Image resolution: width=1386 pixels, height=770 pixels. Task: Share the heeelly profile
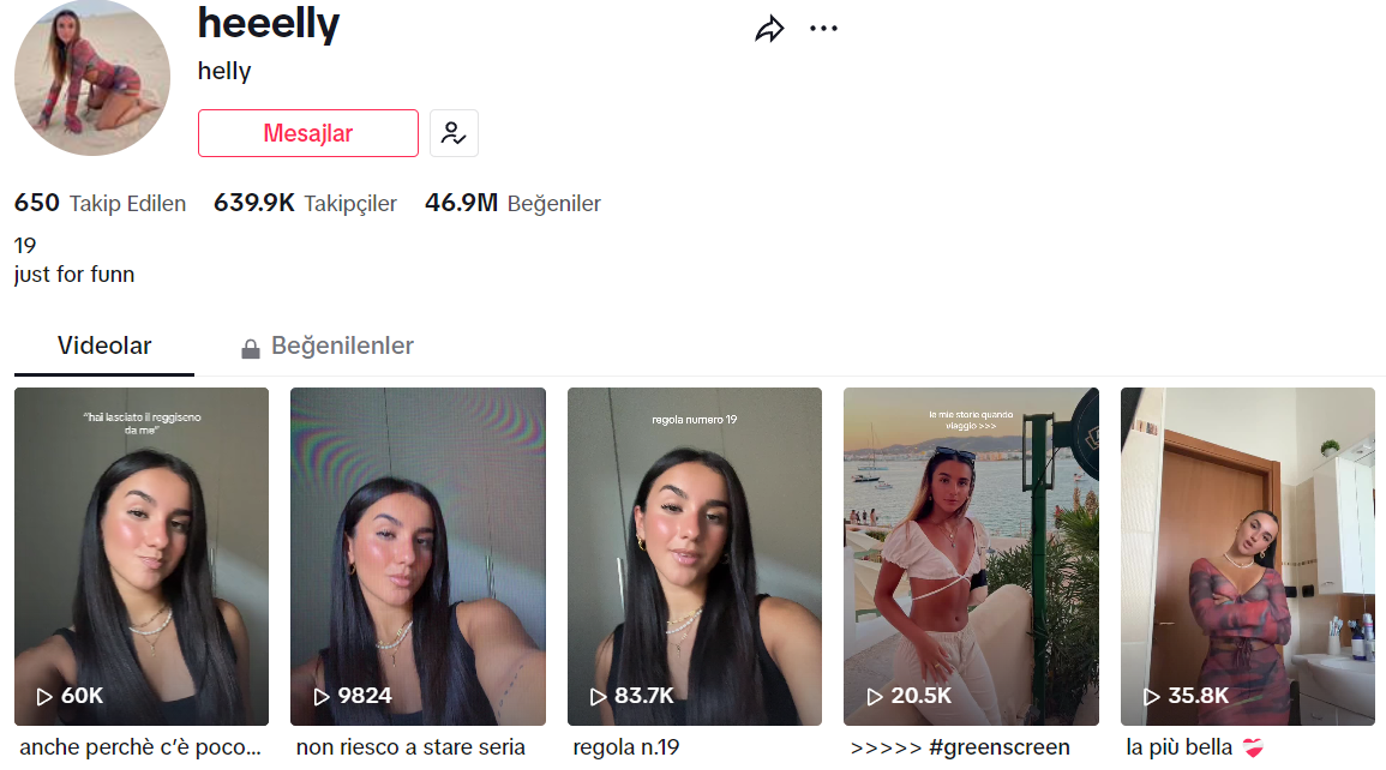[769, 29]
